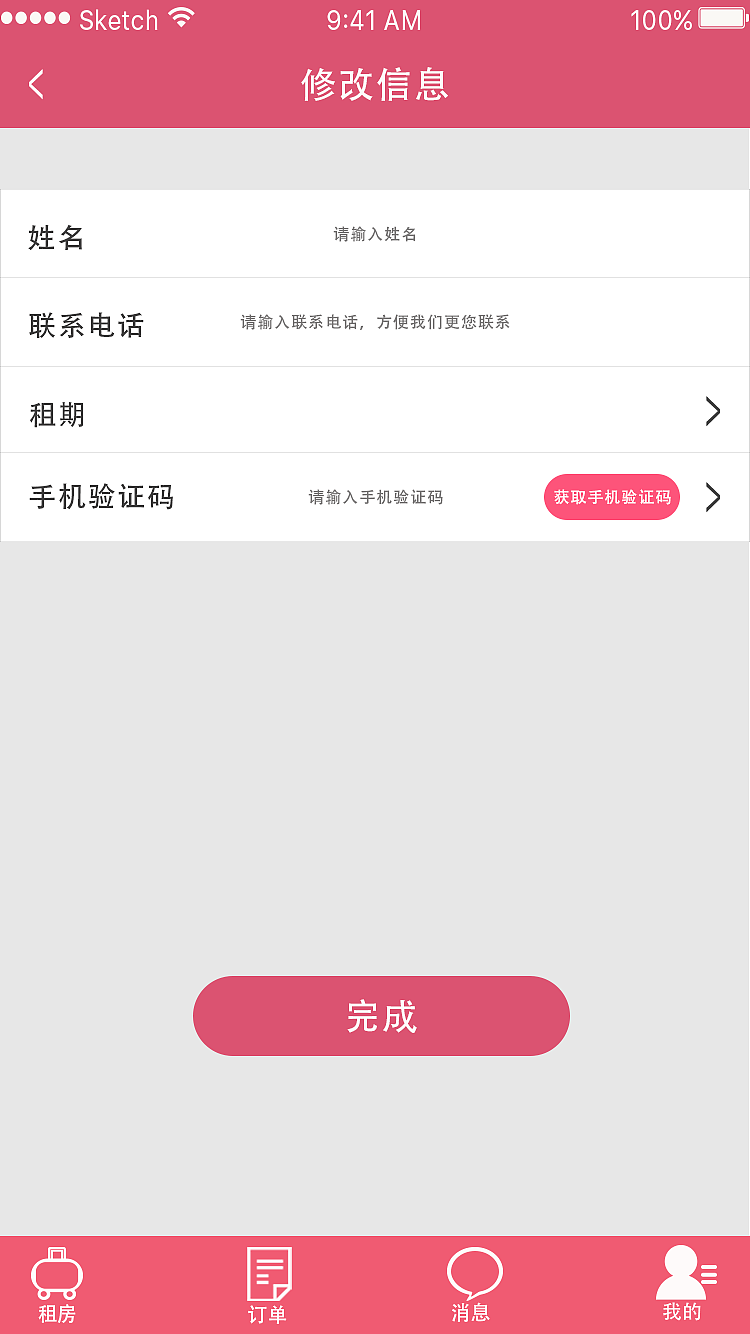Image resolution: width=750 pixels, height=1334 pixels.
Task: Click the 联系电话 phone input field
Action: tap(374, 322)
